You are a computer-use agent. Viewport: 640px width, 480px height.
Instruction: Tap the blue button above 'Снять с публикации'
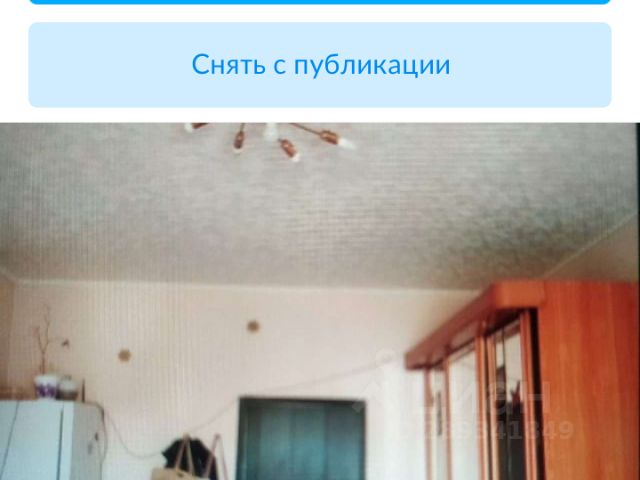pyautogui.click(x=320, y=2)
